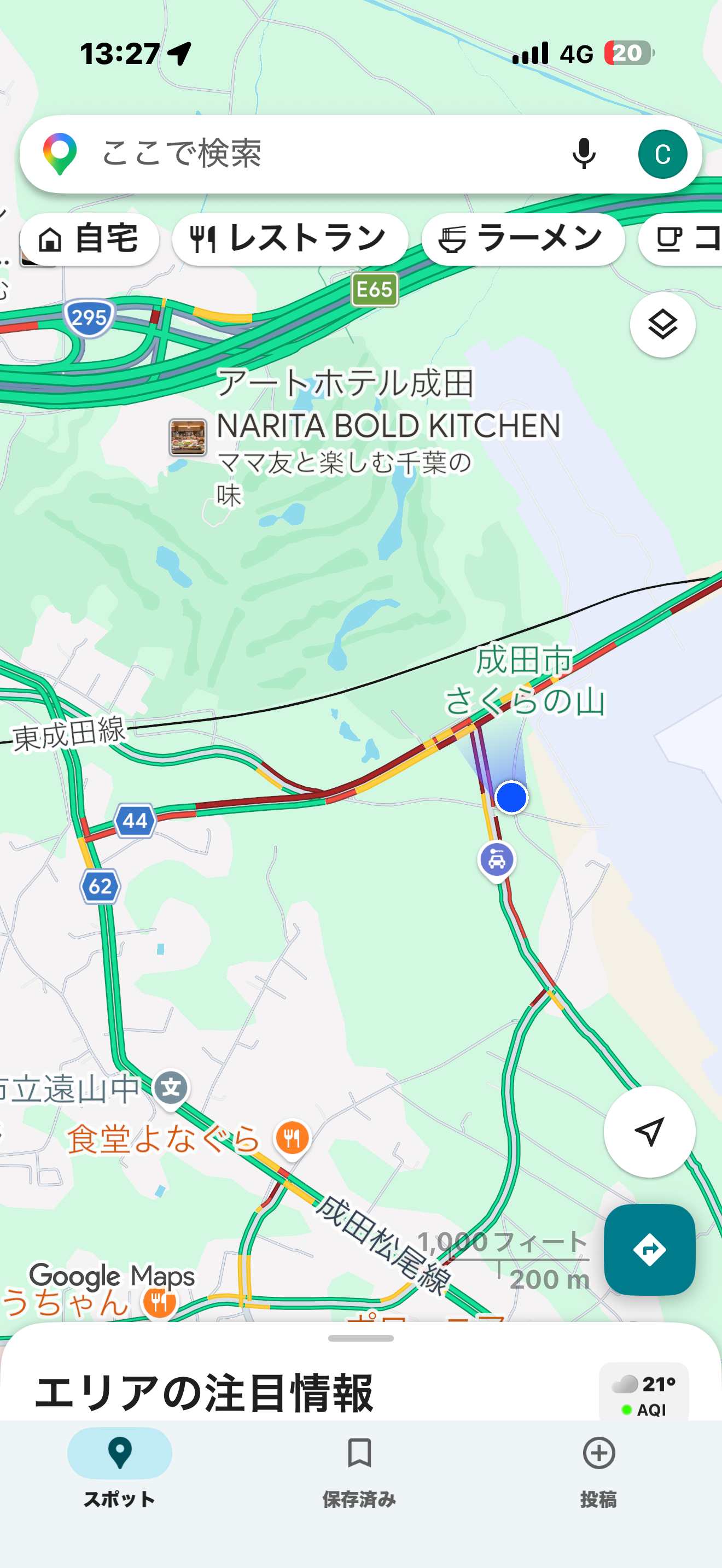Recenter map on my location
The height and width of the screenshot is (1568, 722).
pos(649,1132)
